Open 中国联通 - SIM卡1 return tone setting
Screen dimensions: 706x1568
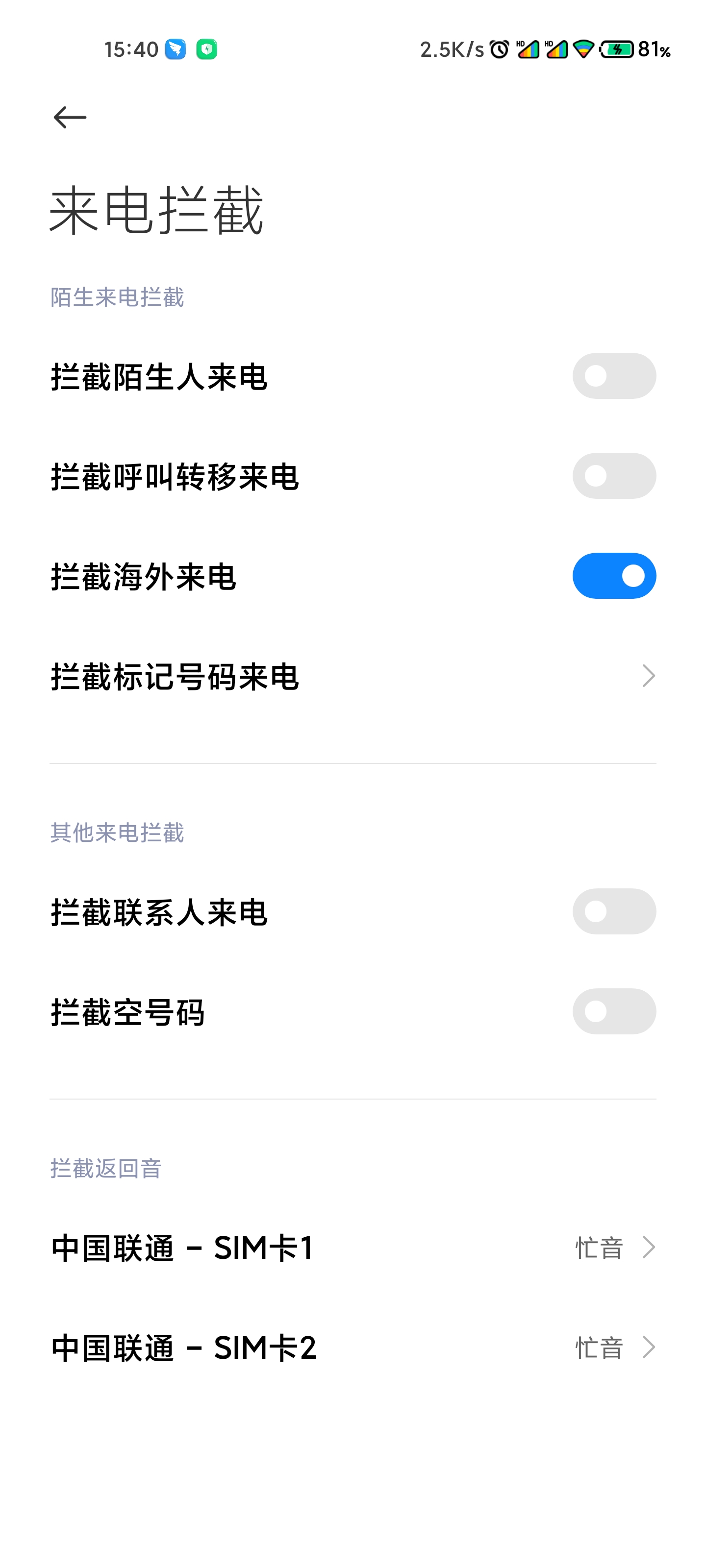pyautogui.click(x=353, y=1247)
